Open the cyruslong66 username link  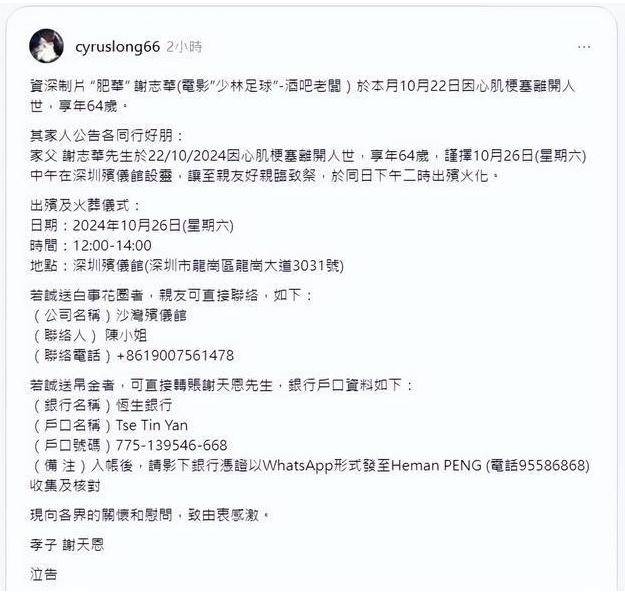[x=117, y=46]
